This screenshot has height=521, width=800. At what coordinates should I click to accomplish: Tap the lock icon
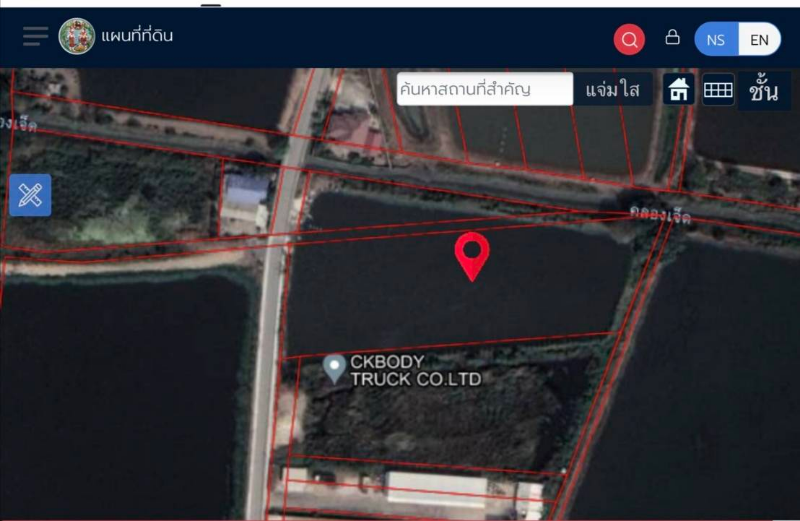673,38
